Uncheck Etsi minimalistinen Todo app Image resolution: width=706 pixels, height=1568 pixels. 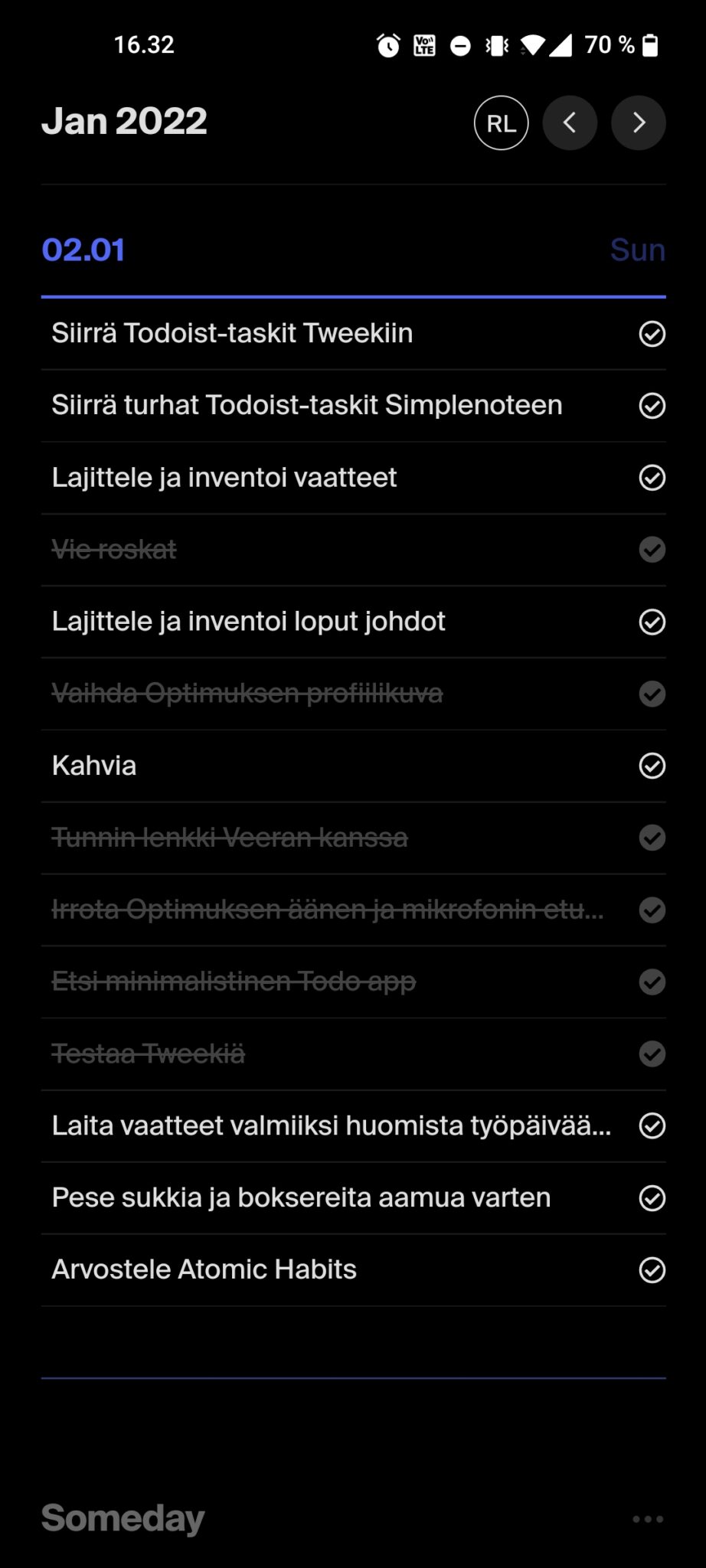tap(652, 982)
